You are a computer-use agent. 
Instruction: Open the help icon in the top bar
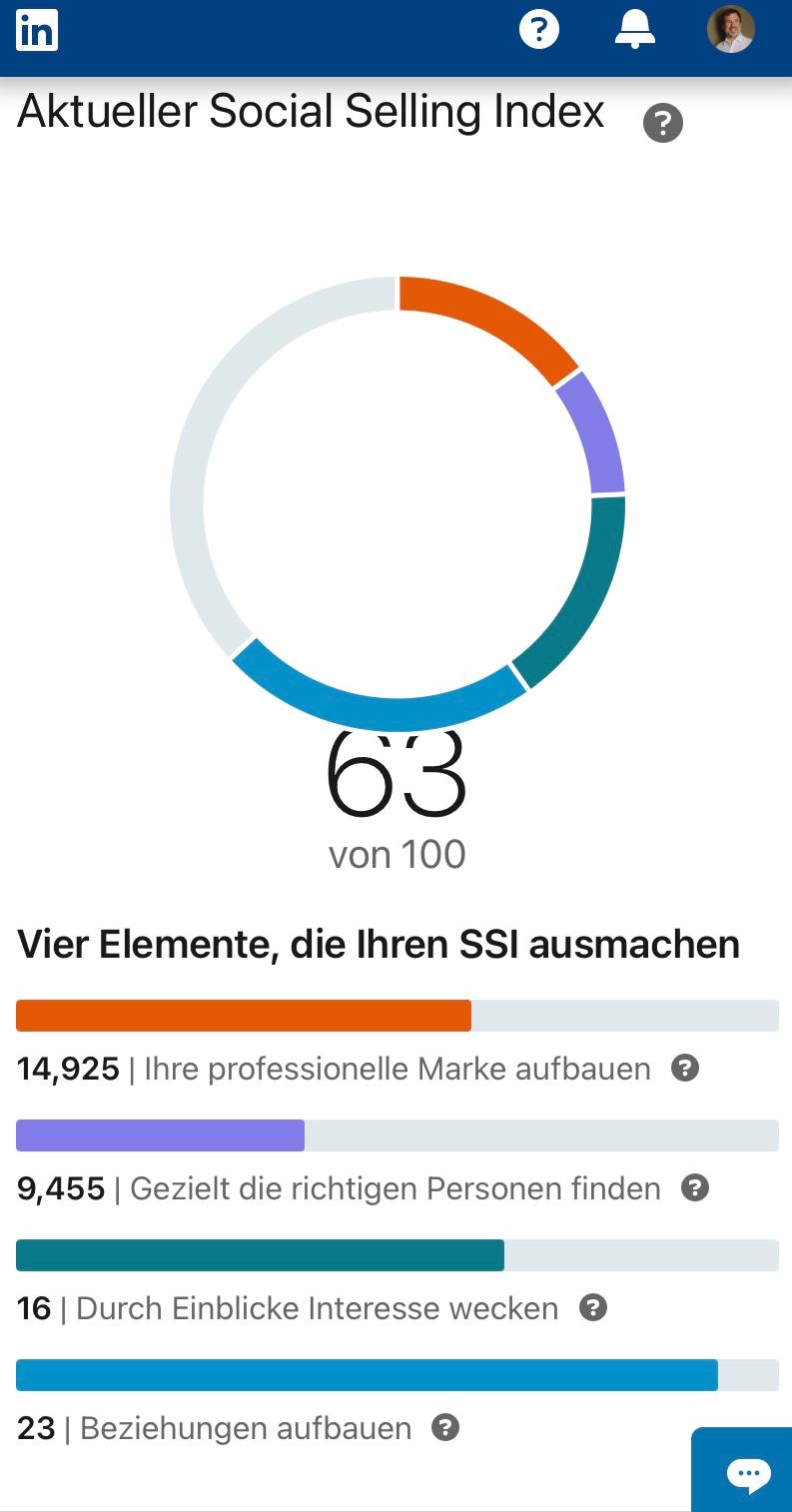tap(539, 30)
